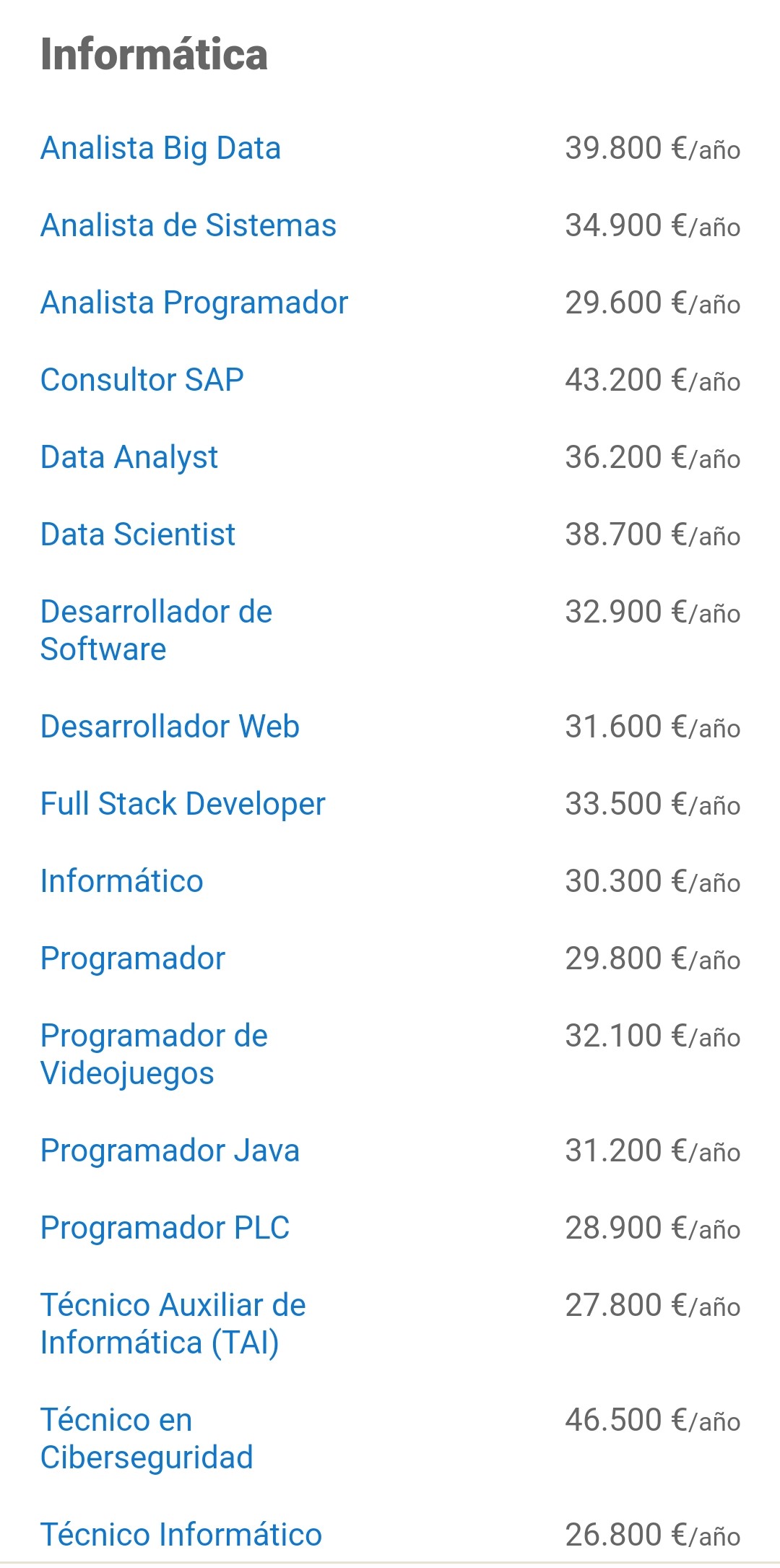
Task: Select the Desarrollador Web link
Action: pos(170,727)
